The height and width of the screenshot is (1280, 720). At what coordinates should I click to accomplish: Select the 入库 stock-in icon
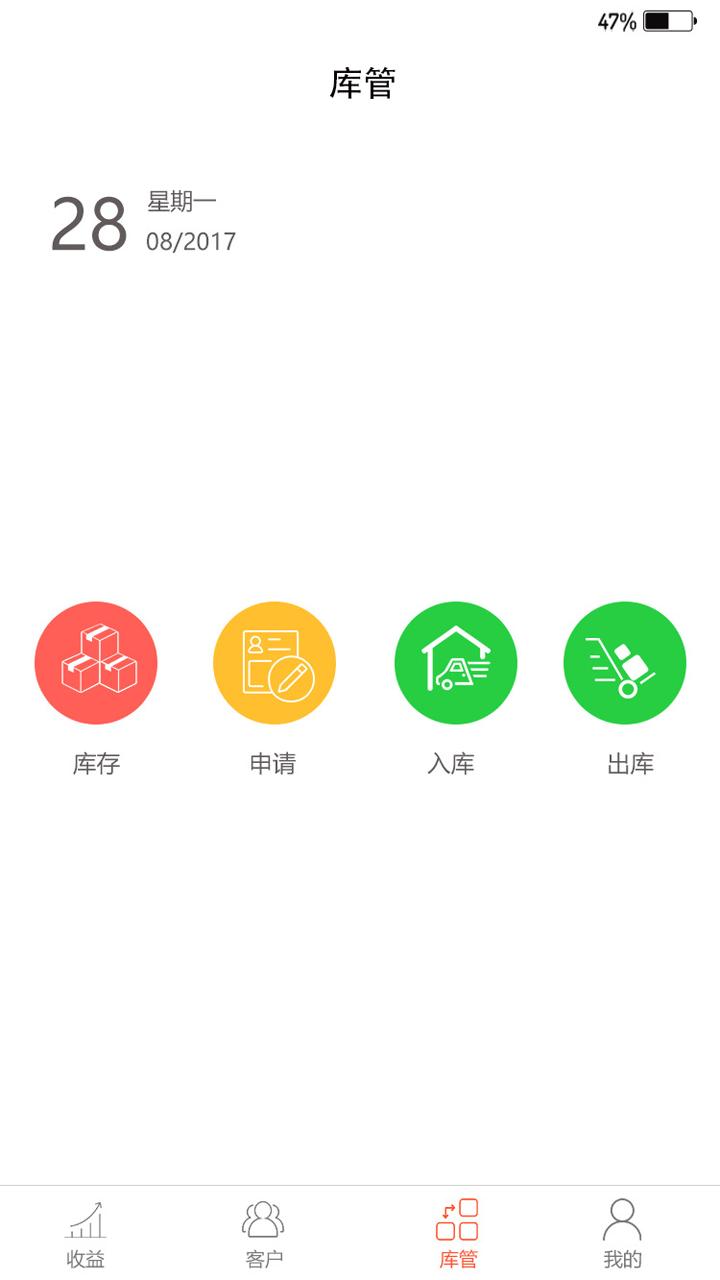456,663
